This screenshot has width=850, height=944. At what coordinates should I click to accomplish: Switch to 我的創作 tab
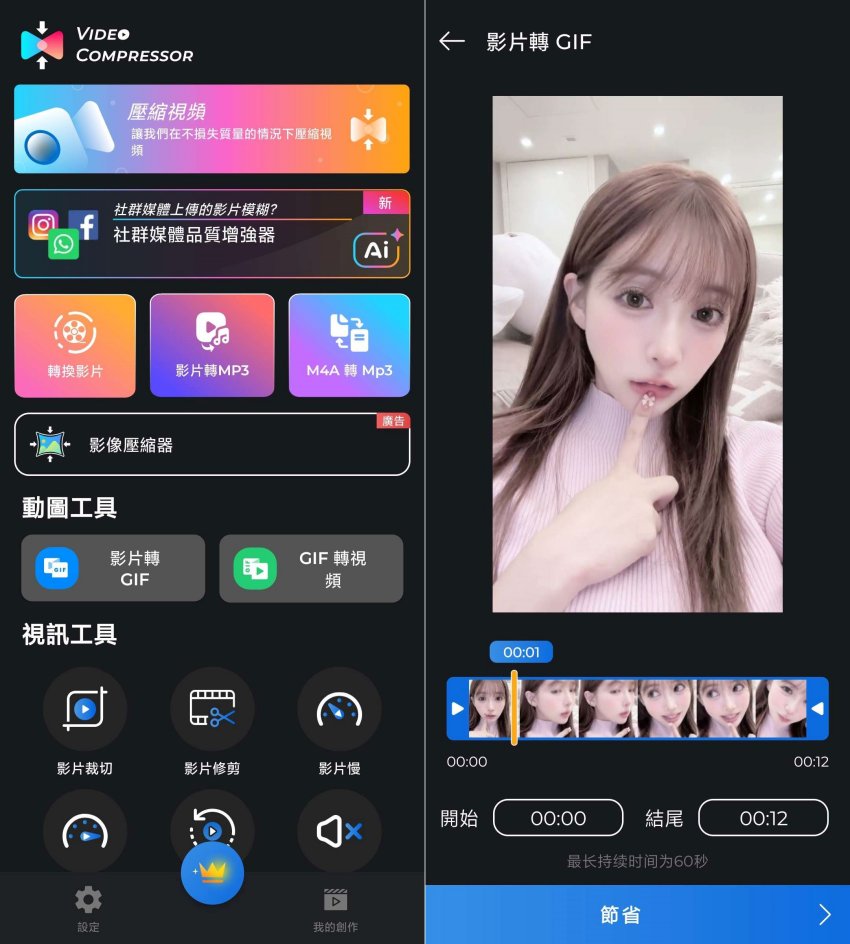(x=335, y=908)
